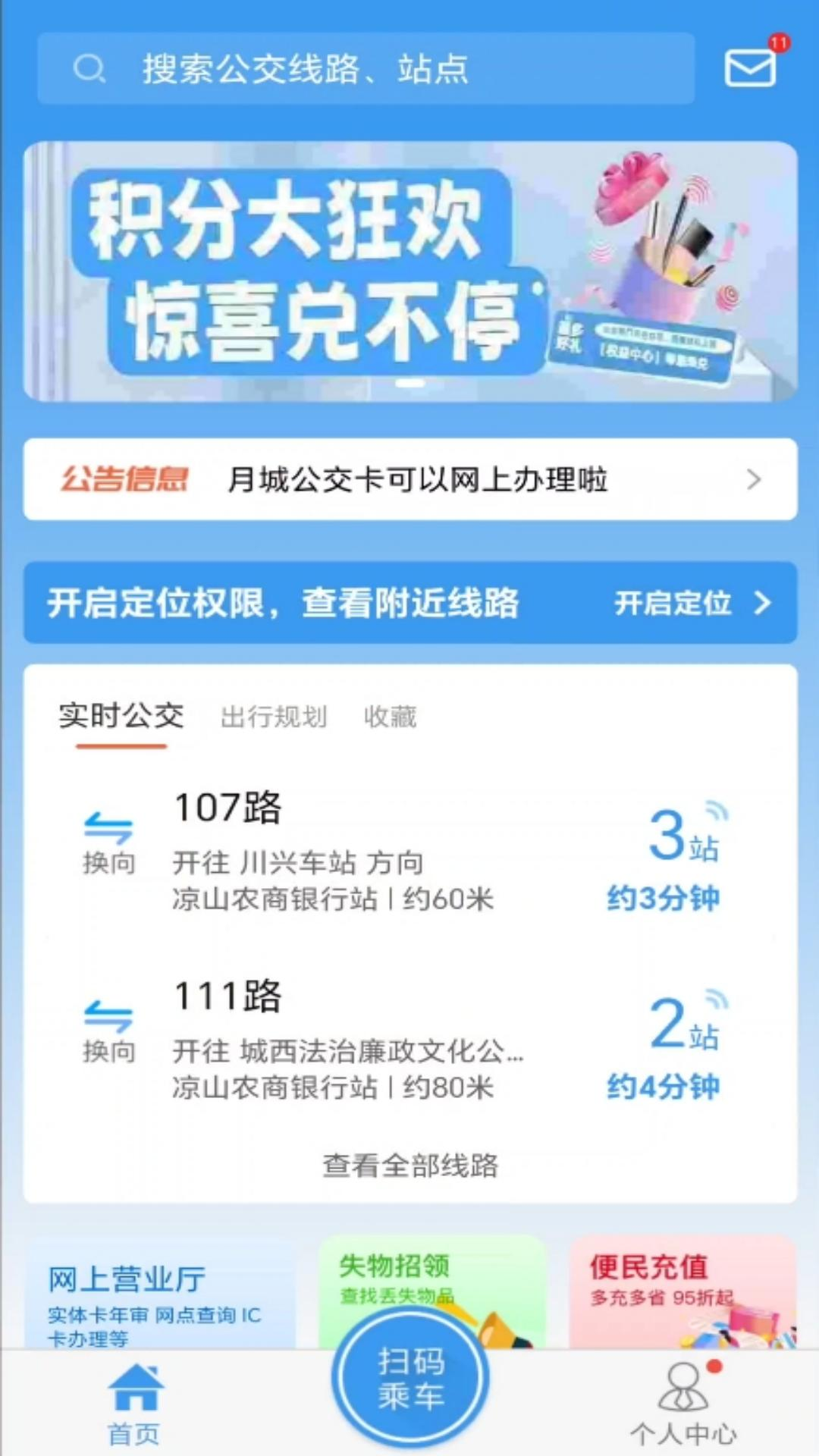Expand the 公告信息 announcement with the chevron
Image resolution: width=819 pixels, height=1456 pixels.
(x=753, y=480)
